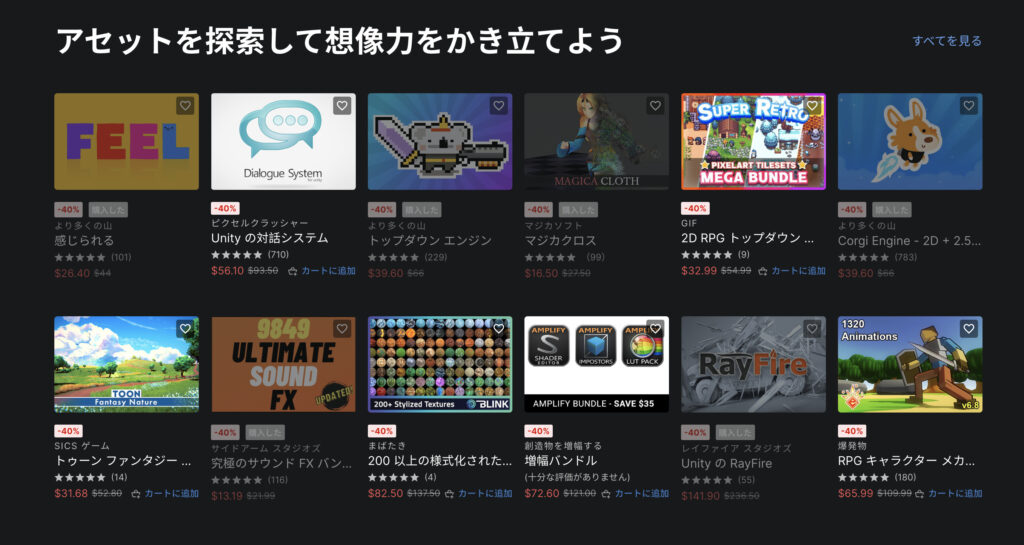
Task: Favorite the Dialogue System asset
Action: coord(342,106)
